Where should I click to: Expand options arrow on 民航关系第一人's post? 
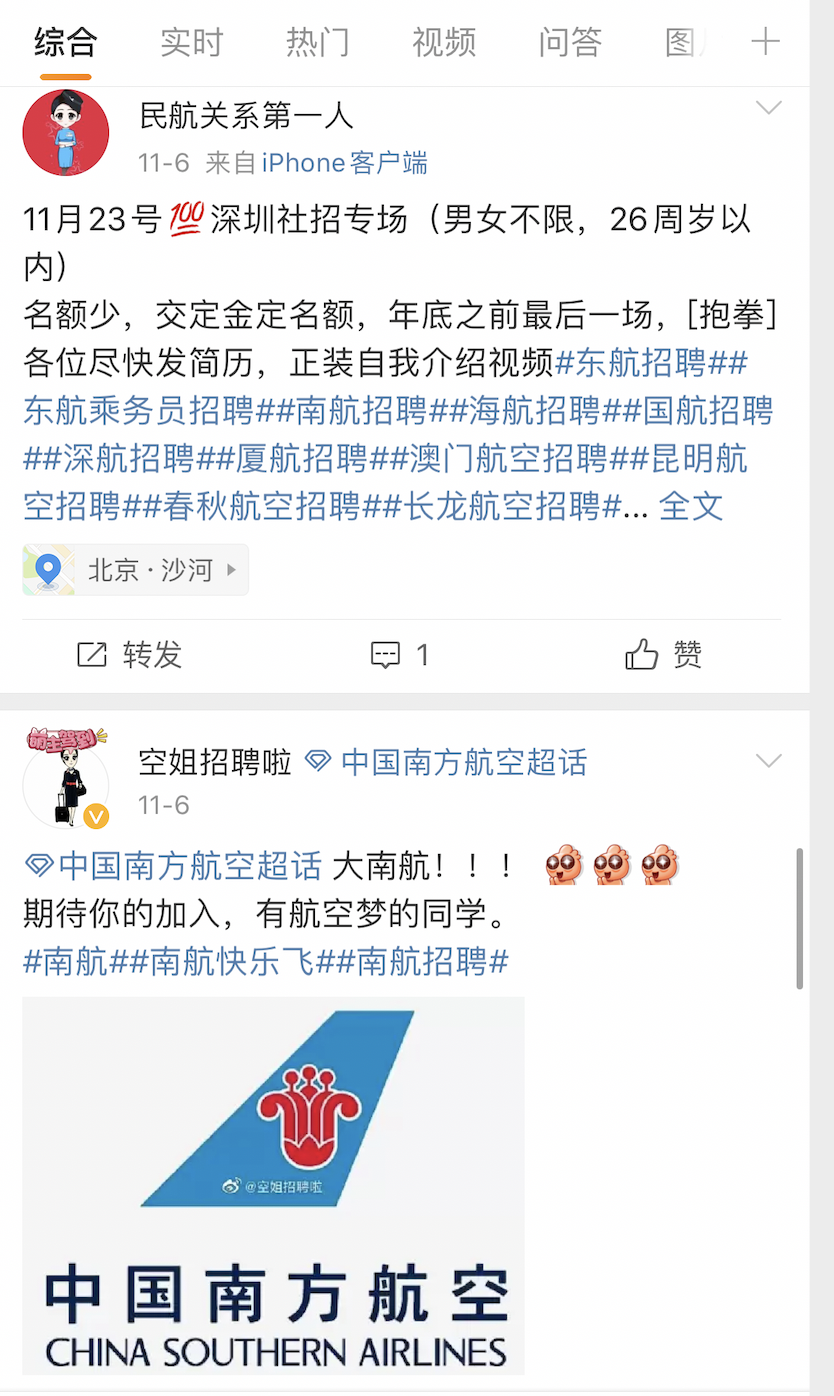coord(768,108)
